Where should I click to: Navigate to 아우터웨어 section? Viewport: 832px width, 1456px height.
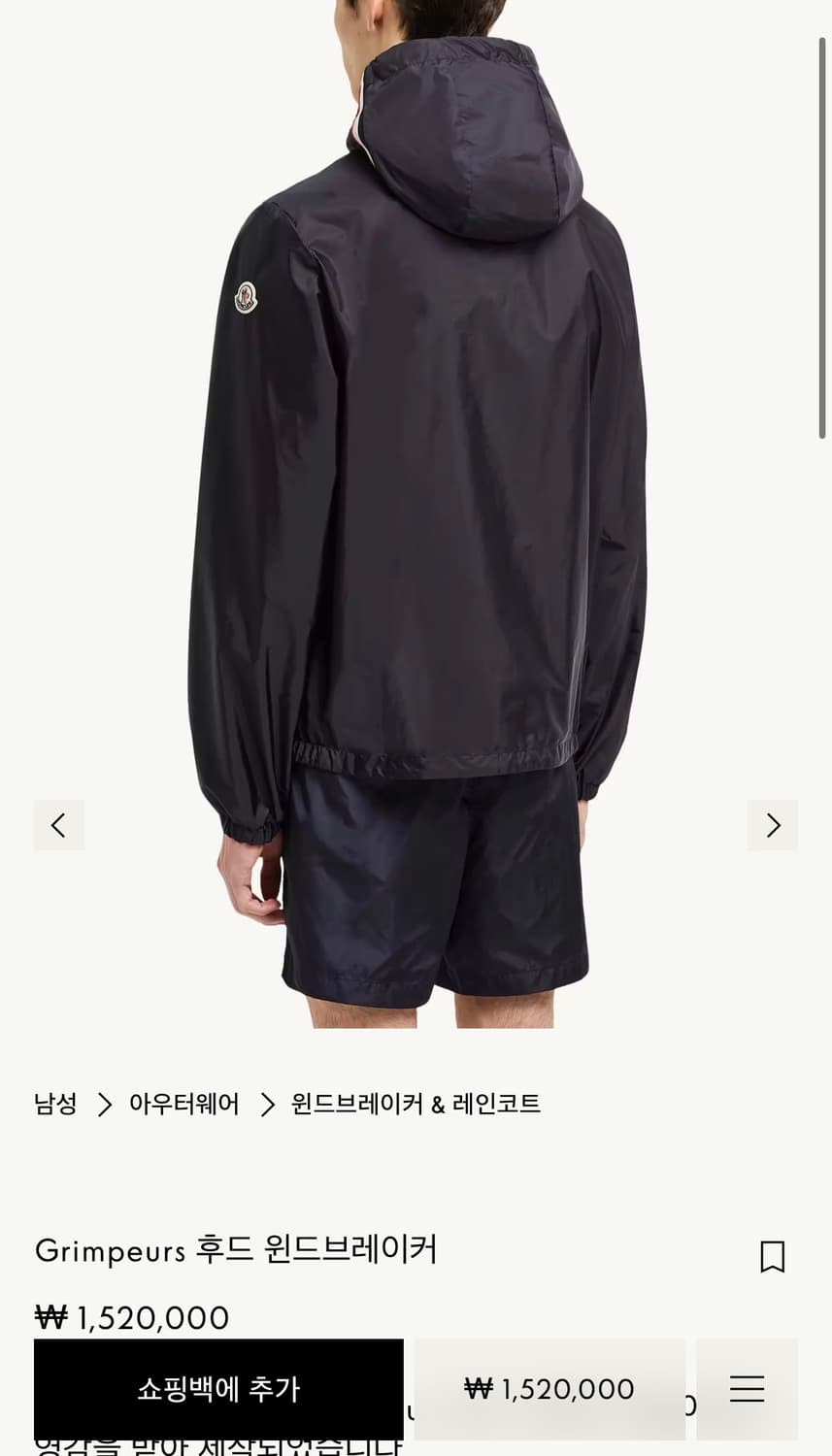[184, 1105]
